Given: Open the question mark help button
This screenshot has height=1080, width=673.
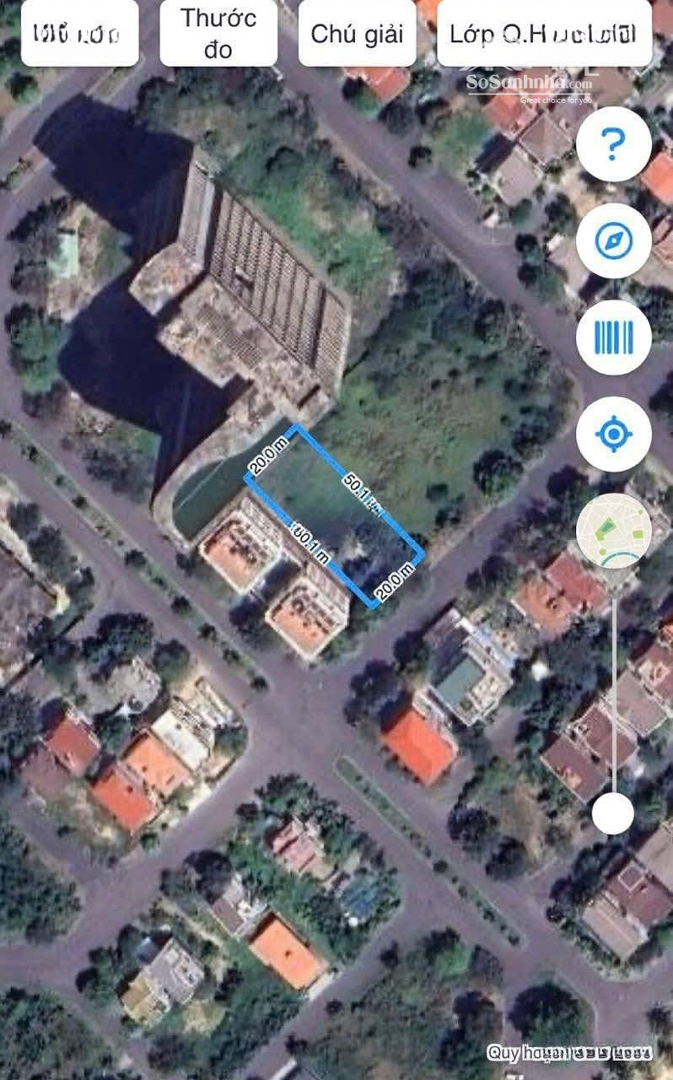Looking at the screenshot, I should (x=614, y=145).
